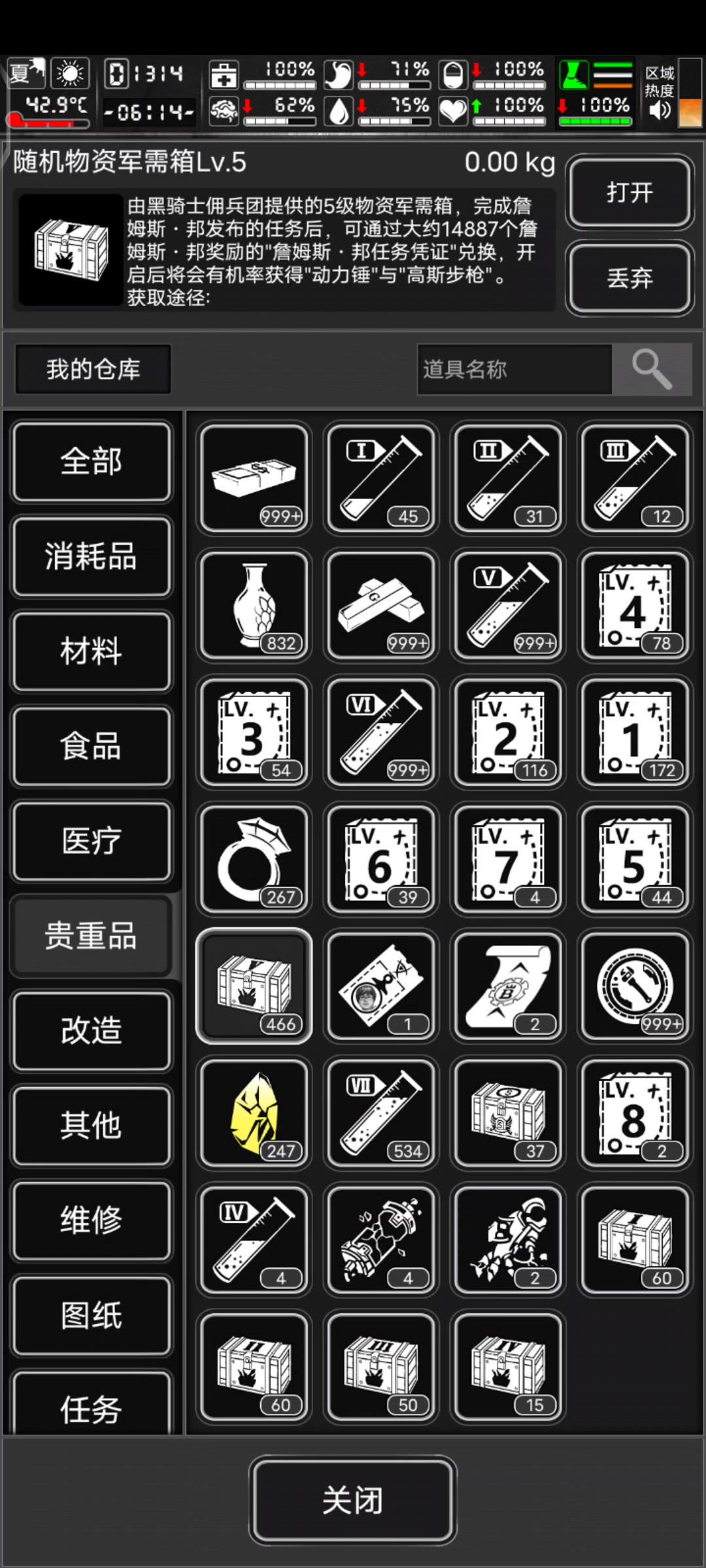
Task: Switch to the 全部 category
Action: click(x=92, y=462)
